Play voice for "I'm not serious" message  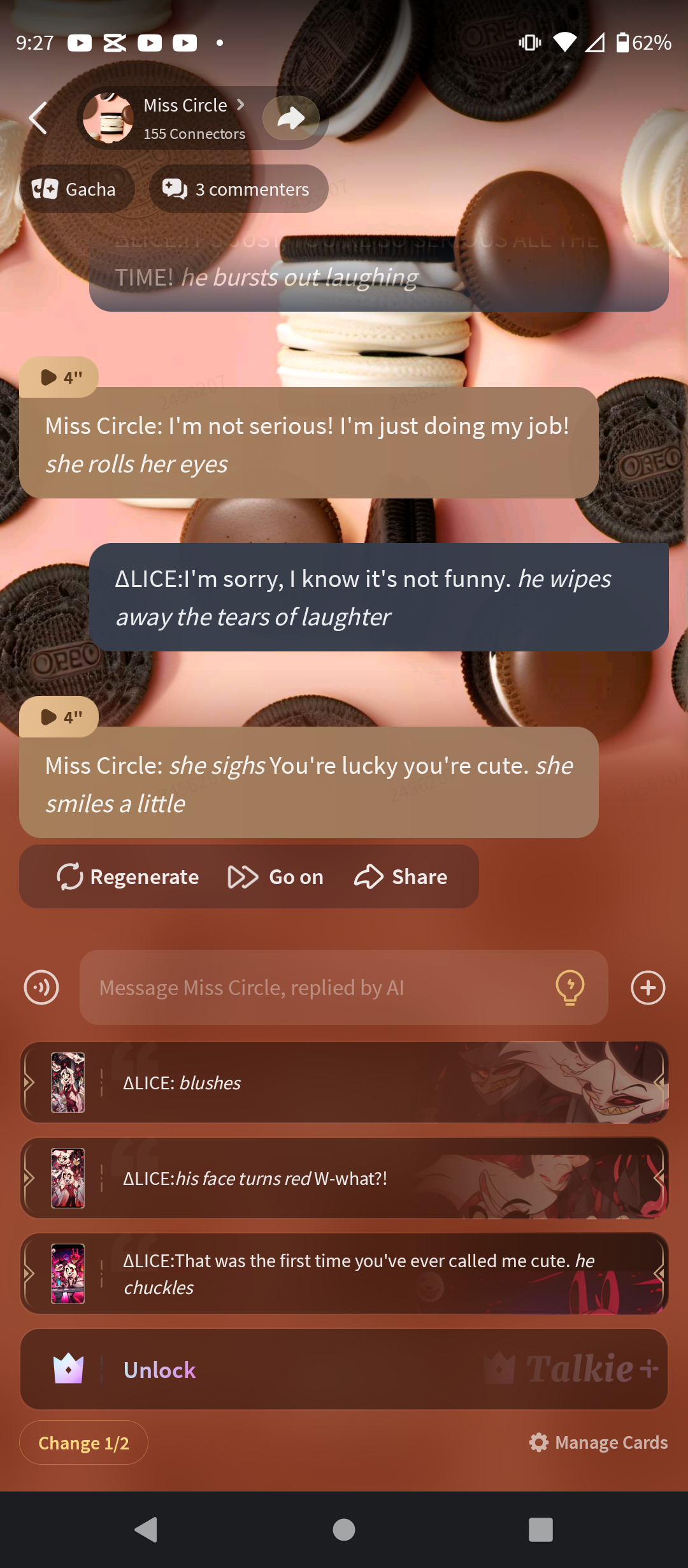pyautogui.click(x=59, y=377)
